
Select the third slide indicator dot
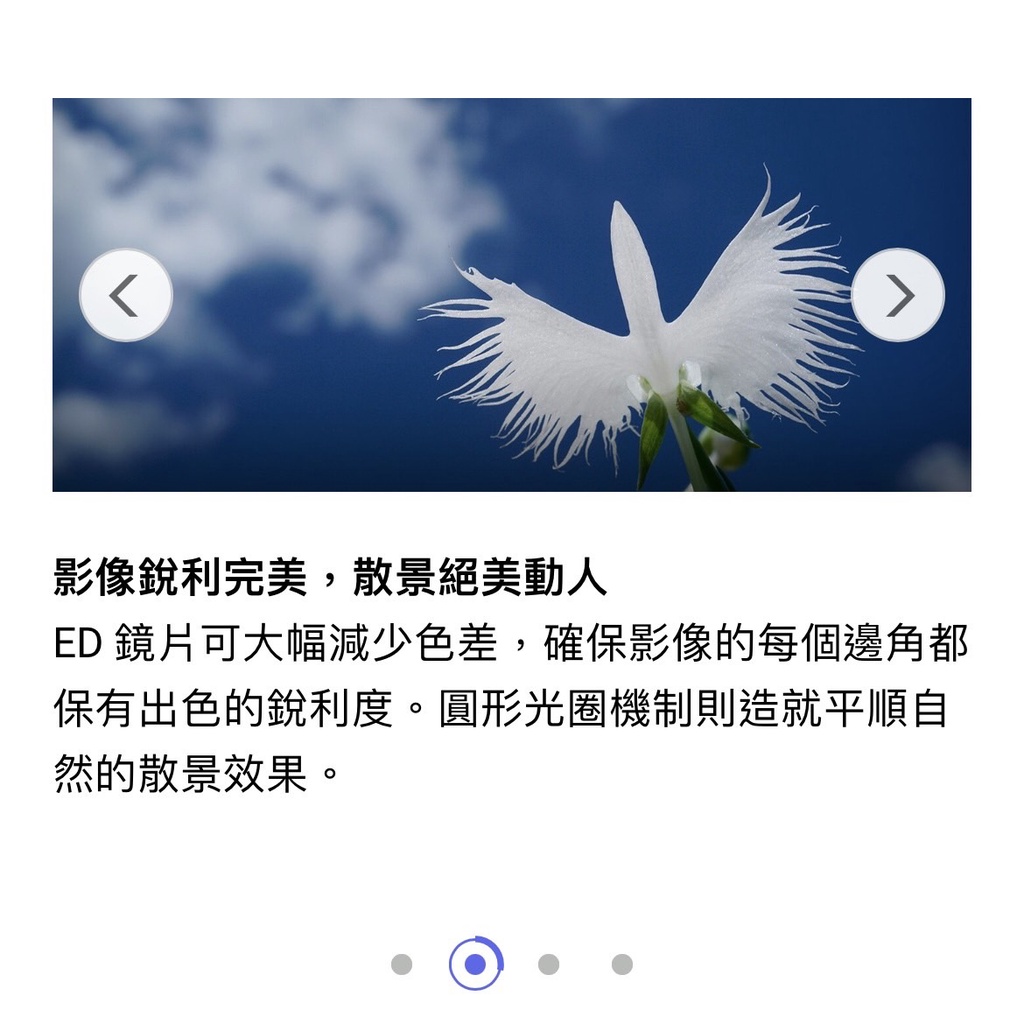[549, 964]
